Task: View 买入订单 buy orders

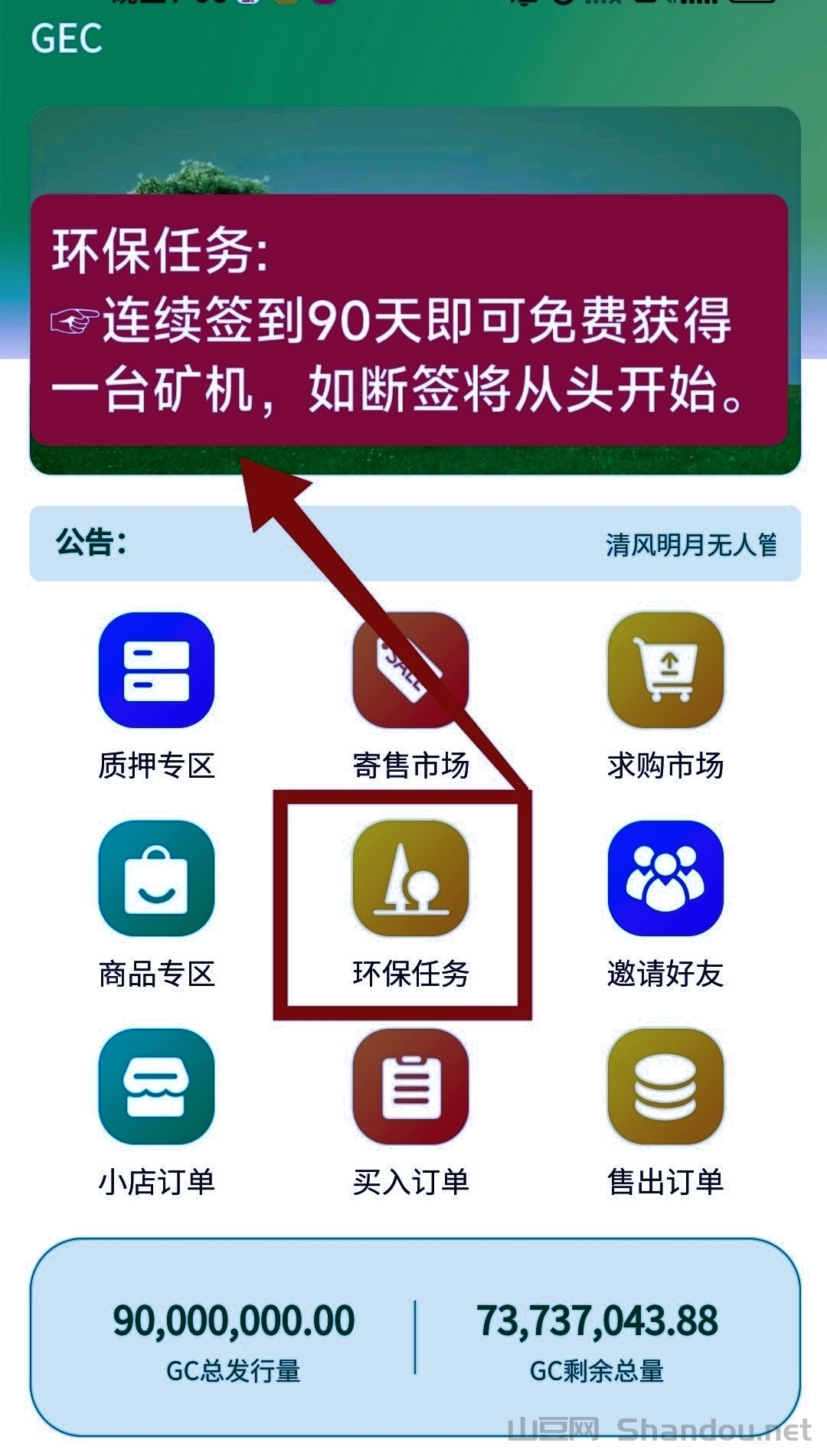Action: pos(410,1087)
